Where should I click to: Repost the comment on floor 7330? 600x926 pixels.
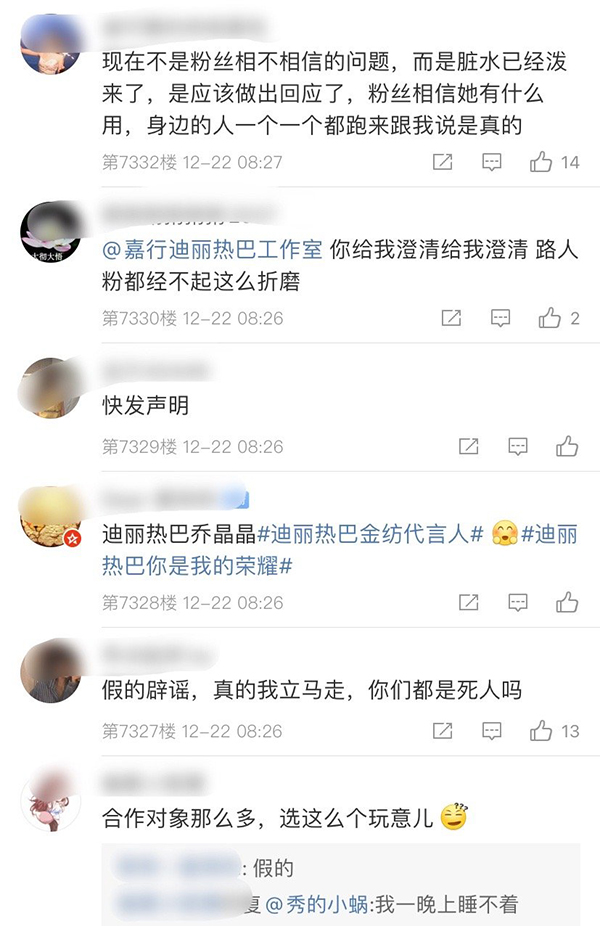click(x=451, y=318)
